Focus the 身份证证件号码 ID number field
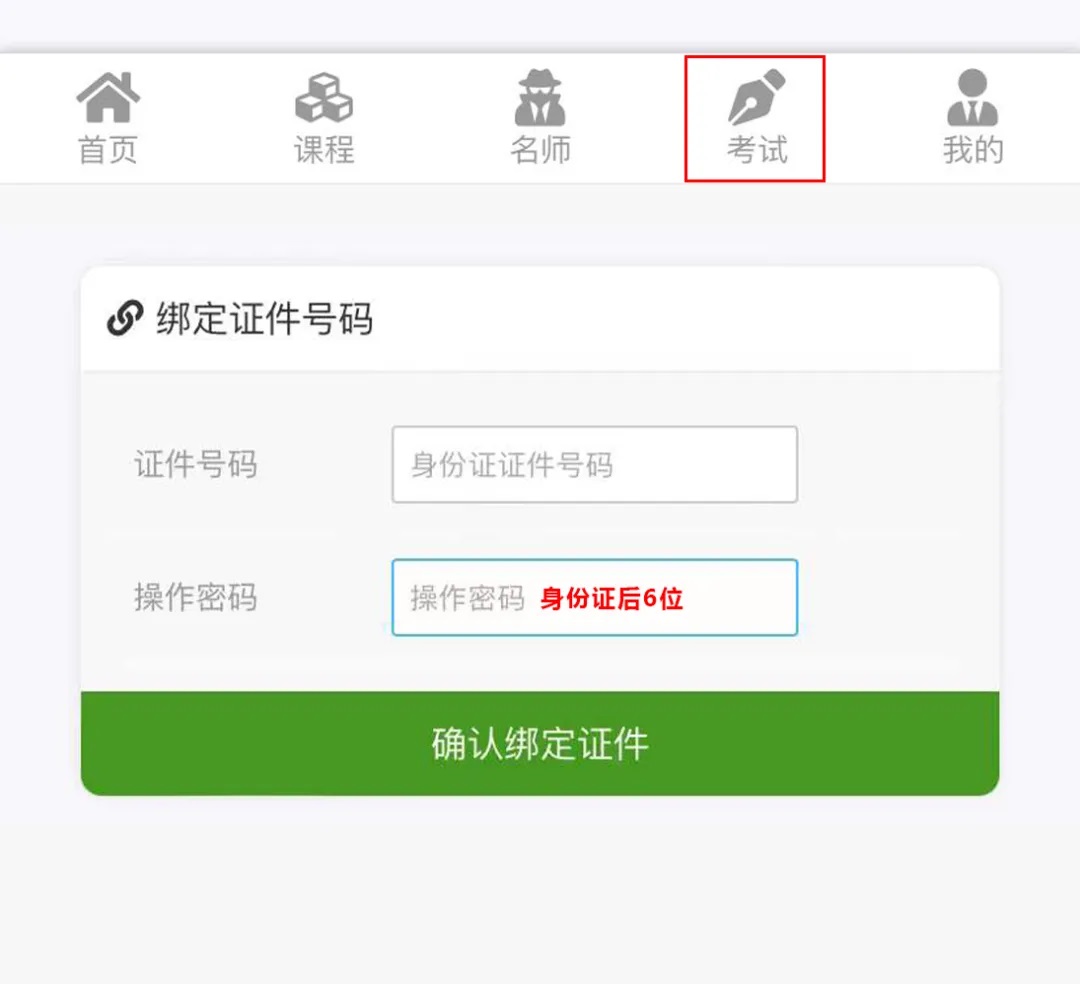This screenshot has height=984, width=1080. [x=594, y=465]
